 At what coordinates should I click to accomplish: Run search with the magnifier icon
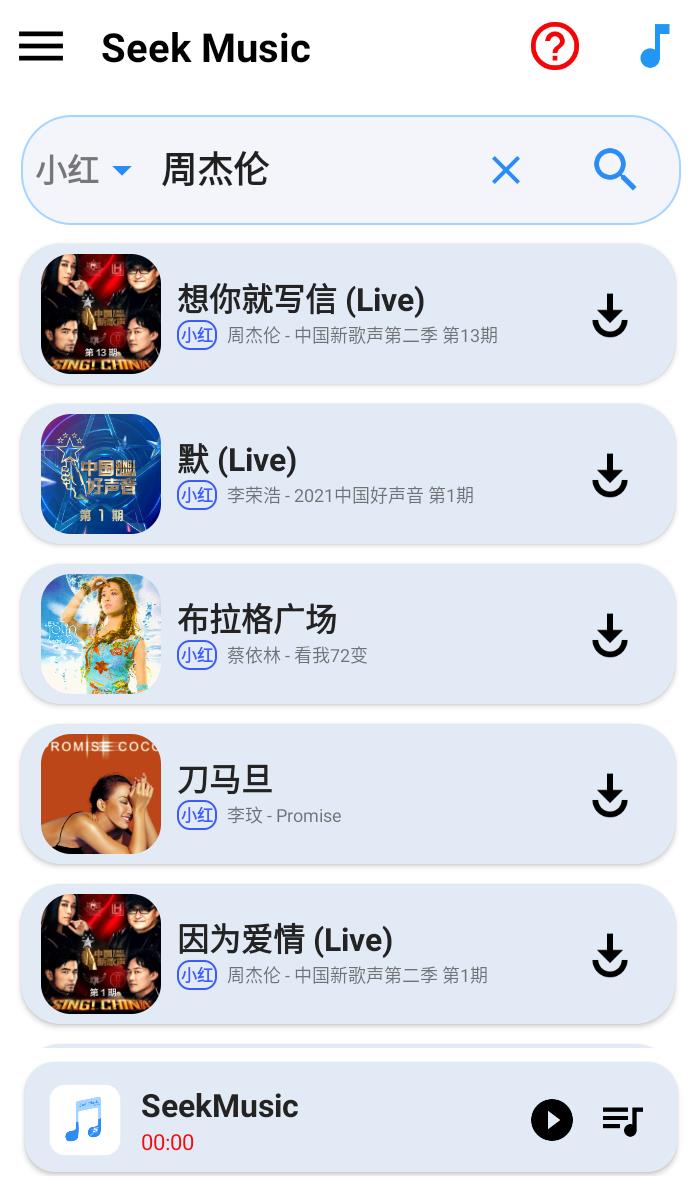click(x=615, y=170)
